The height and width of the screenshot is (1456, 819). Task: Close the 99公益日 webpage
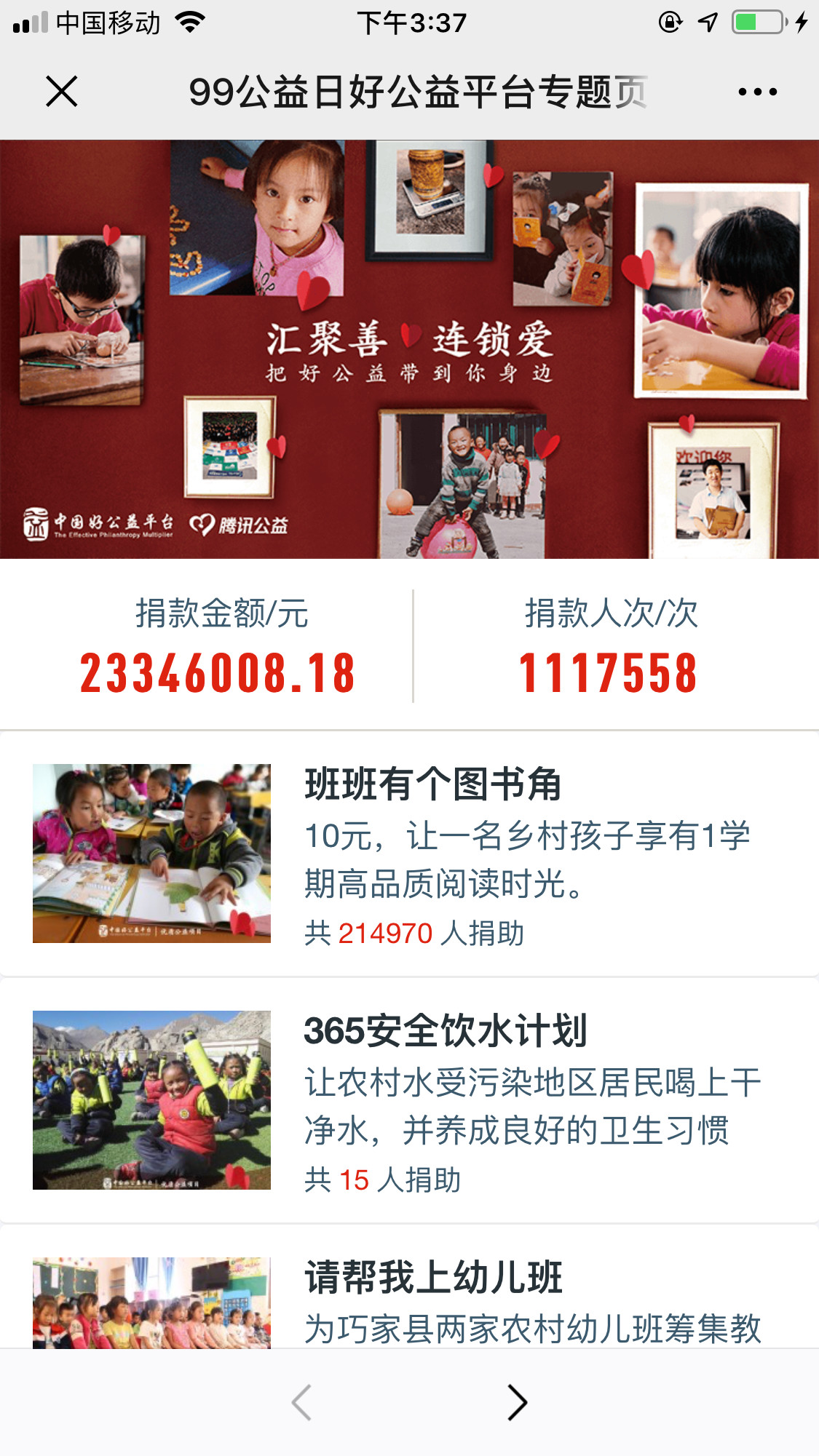click(61, 92)
